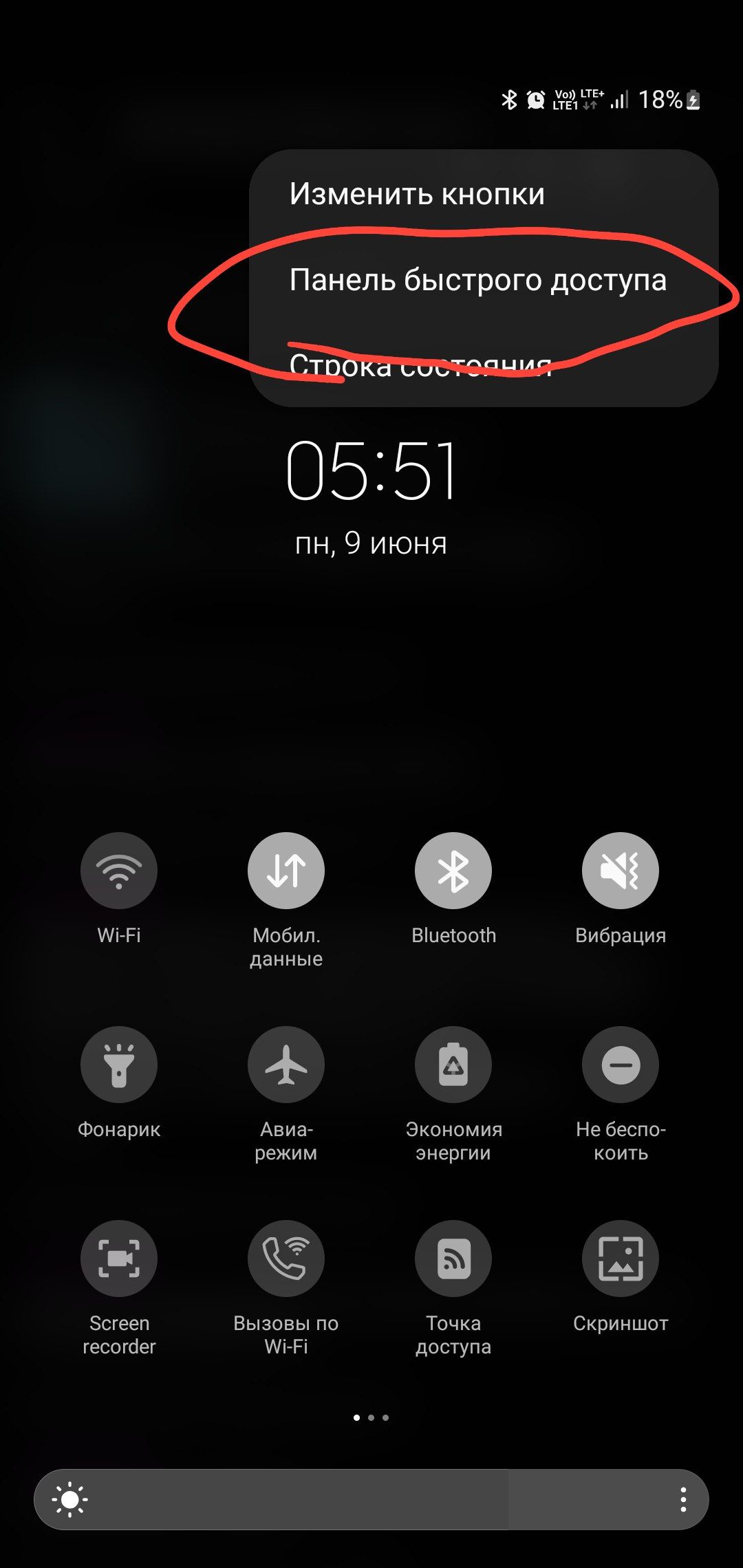This screenshot has height=1568, width=743.
Task: Toggle Do Not Disturb (Не беспокоить)
Action: 621,1065
